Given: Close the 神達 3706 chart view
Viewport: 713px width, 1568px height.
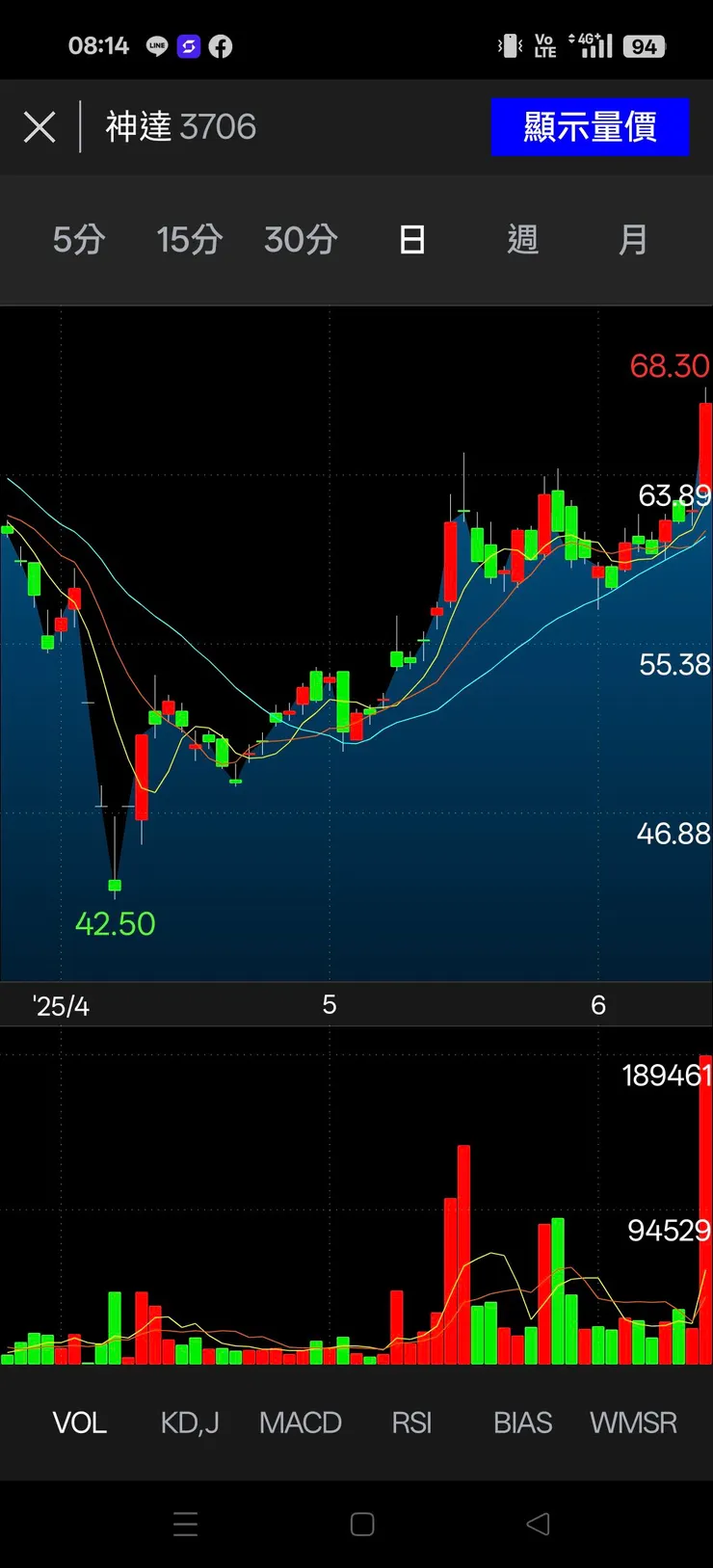Looking at the screenshot, I should 40,127.
